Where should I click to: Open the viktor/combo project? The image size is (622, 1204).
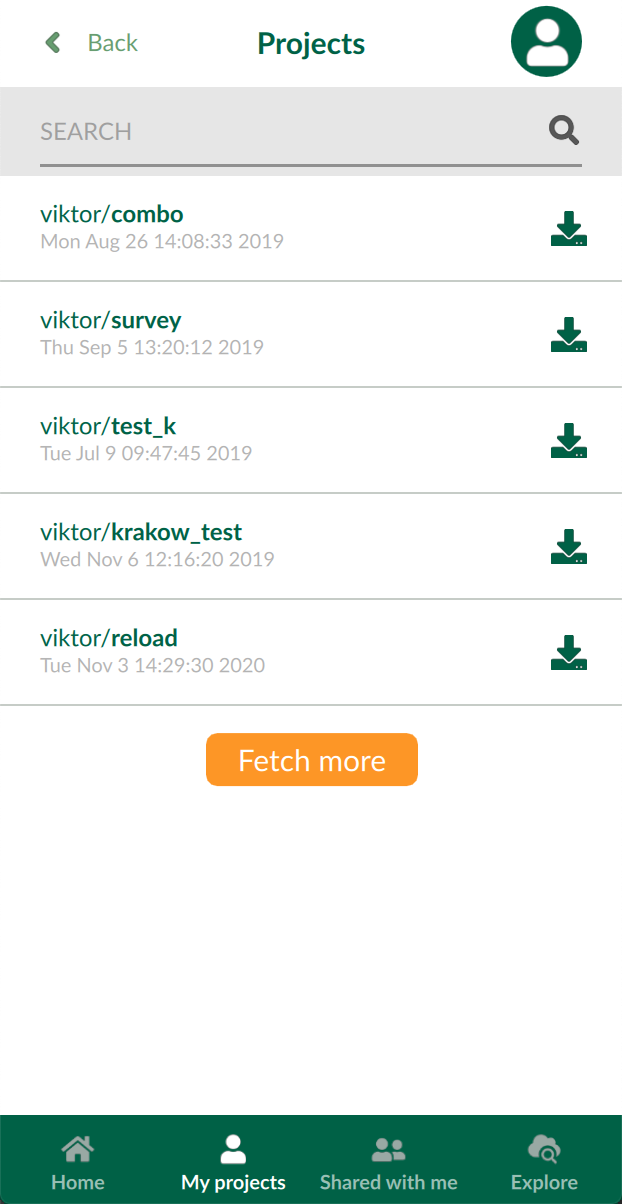tap(112, 215)
